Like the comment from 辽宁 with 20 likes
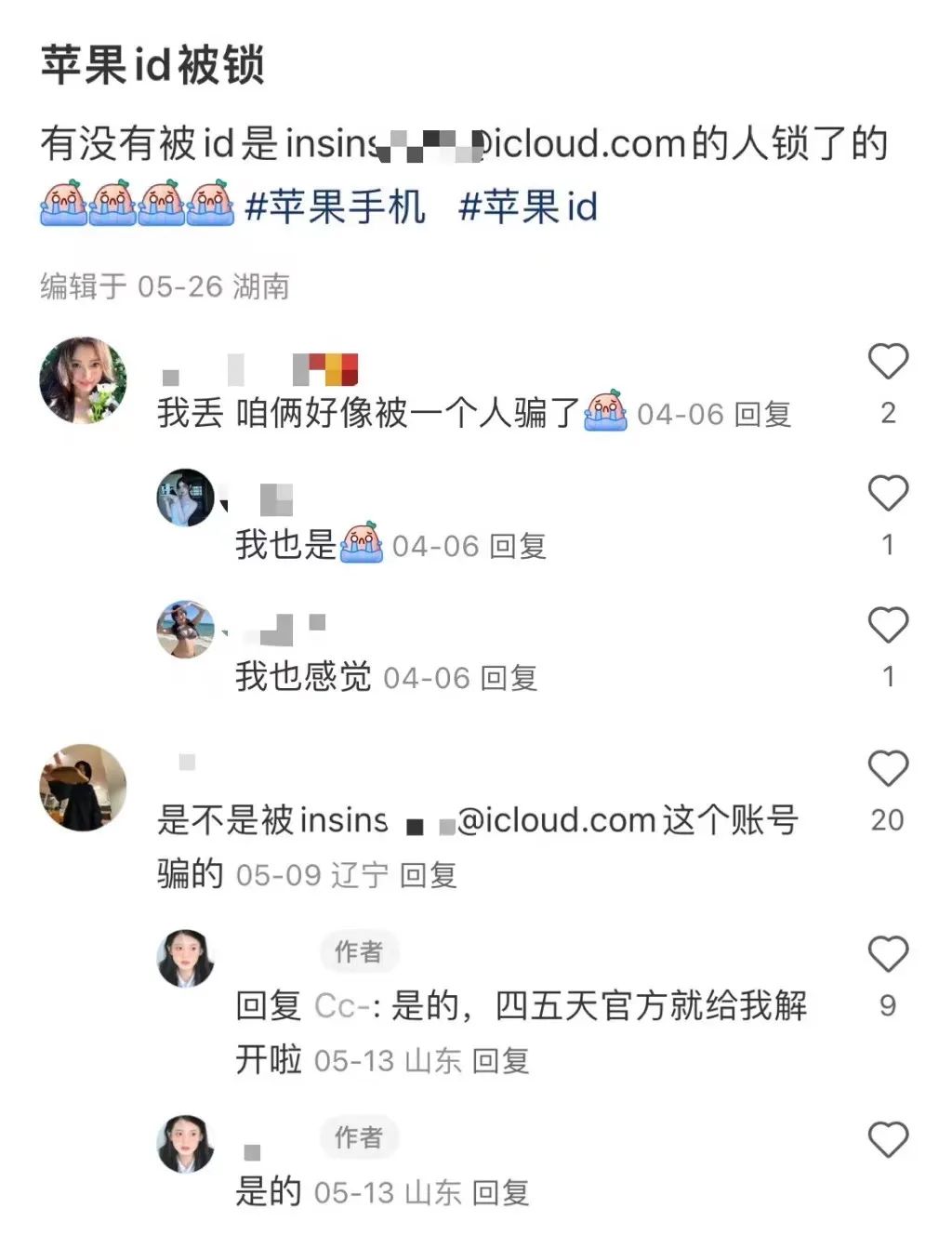 pos(887,770)
